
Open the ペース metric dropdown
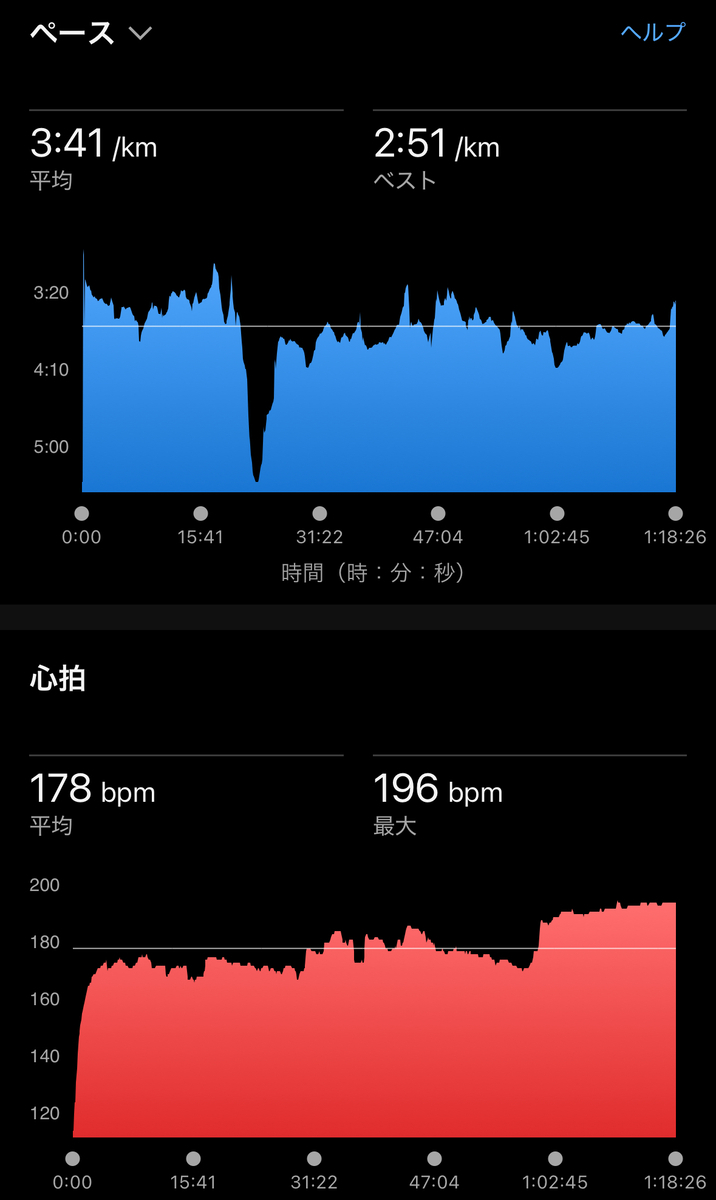pos(92,33)
